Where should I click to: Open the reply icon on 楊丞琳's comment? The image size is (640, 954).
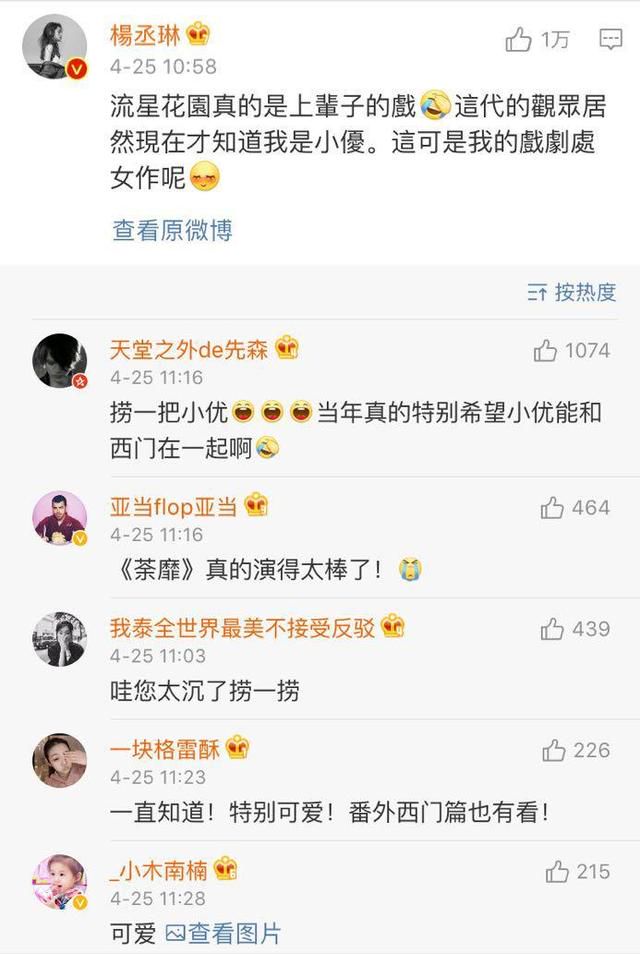click(610, 40)
